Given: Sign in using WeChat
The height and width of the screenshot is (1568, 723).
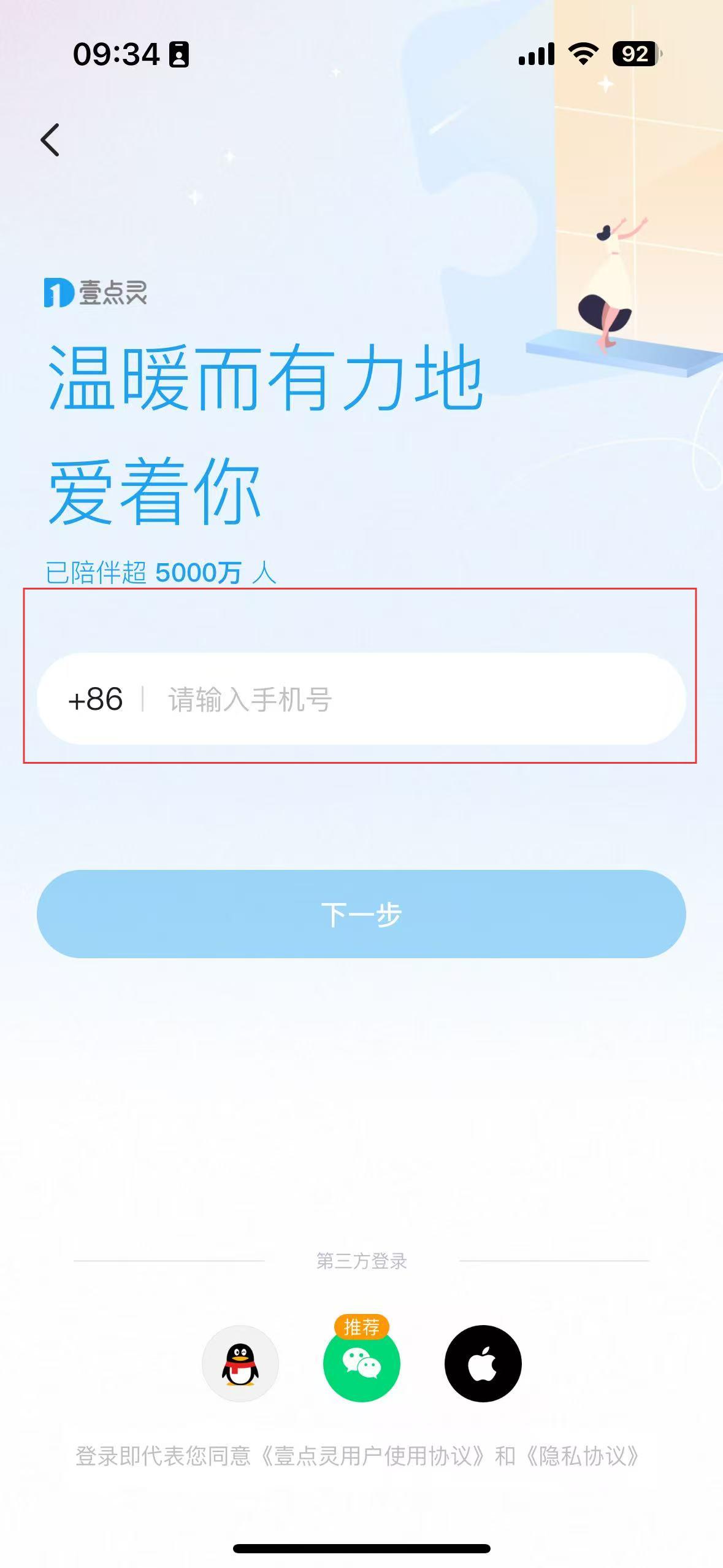Looking at the screenshot, I should point(362,1364).
